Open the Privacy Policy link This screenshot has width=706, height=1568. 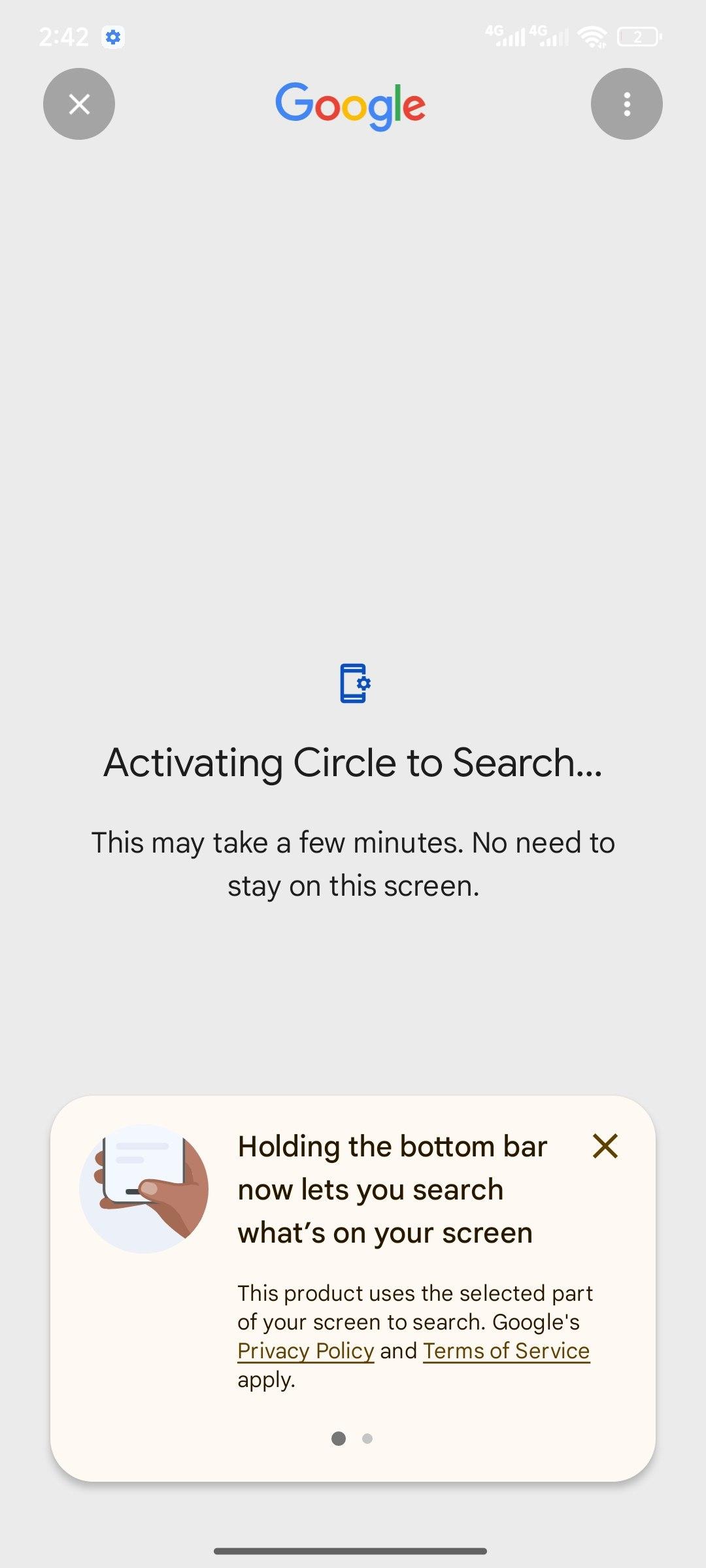click(305, 1350)
